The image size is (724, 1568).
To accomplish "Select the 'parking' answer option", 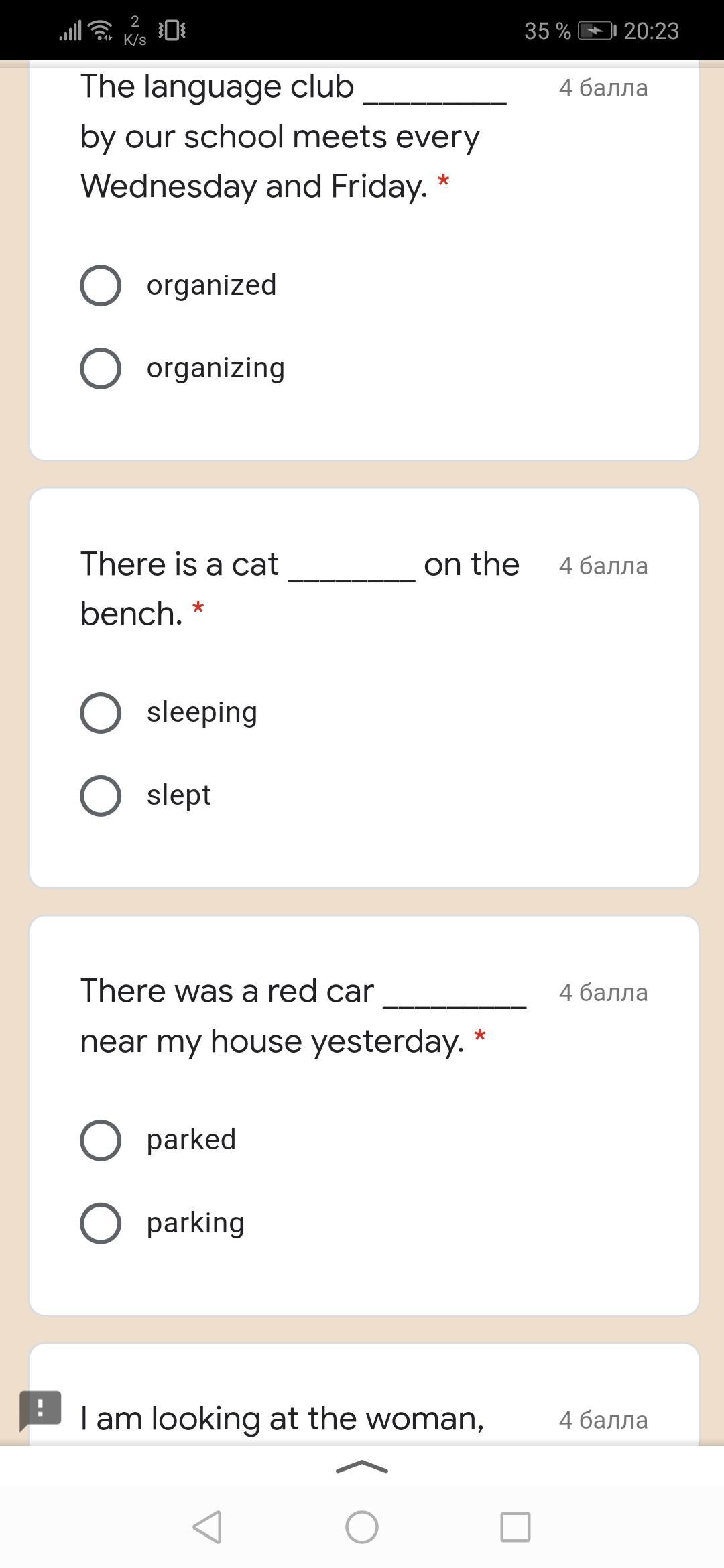I will [101, 1223].
